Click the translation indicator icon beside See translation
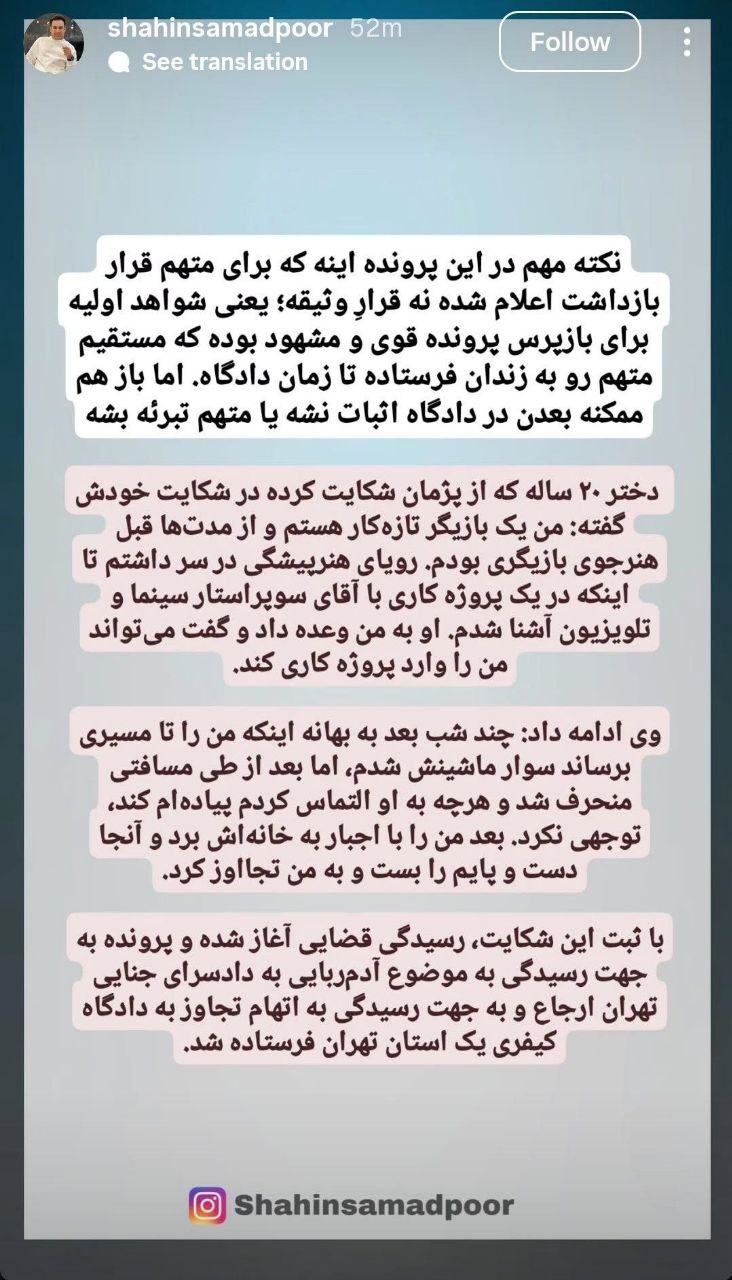This screenshot has height=1280, width=732. [121, 62]
